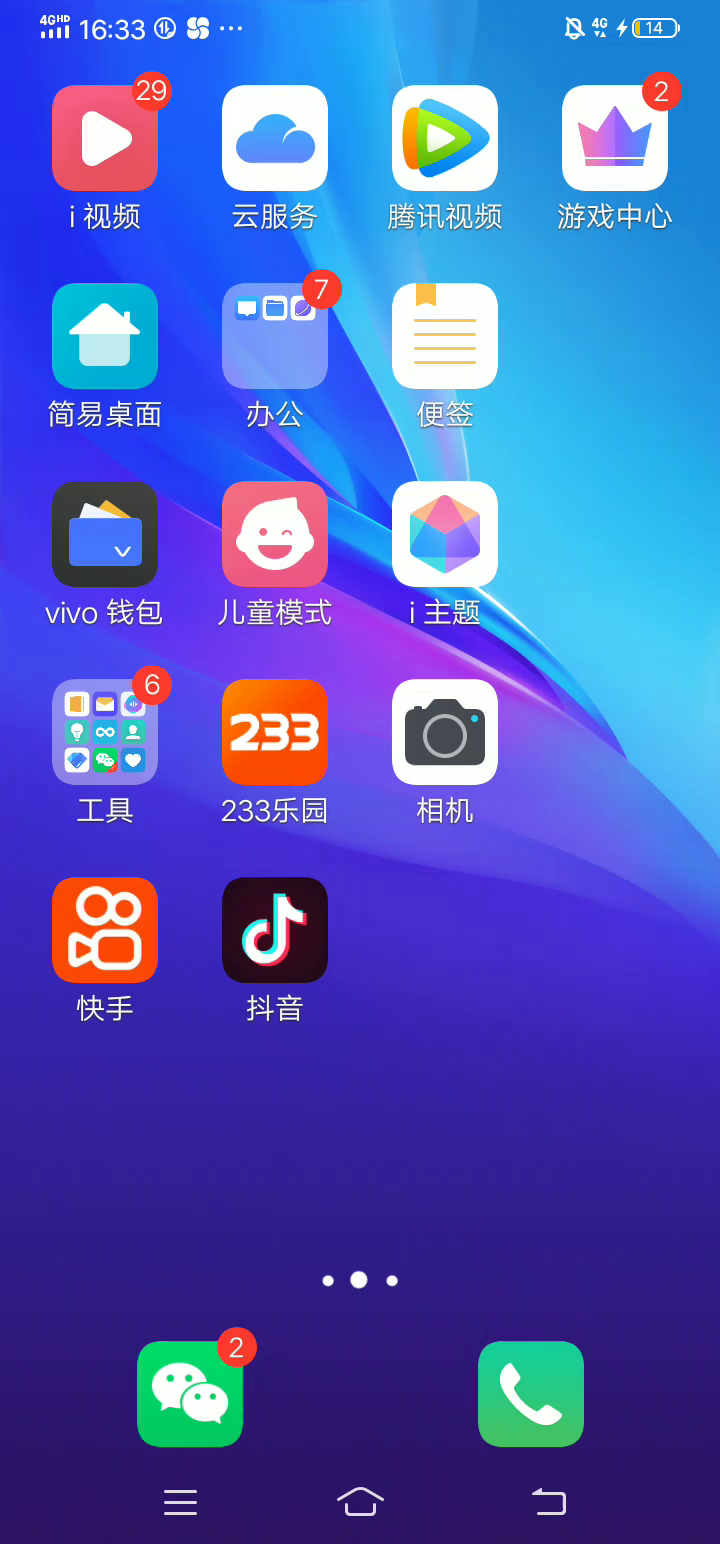Open 儿童模式 kids mode

(275, 534)
